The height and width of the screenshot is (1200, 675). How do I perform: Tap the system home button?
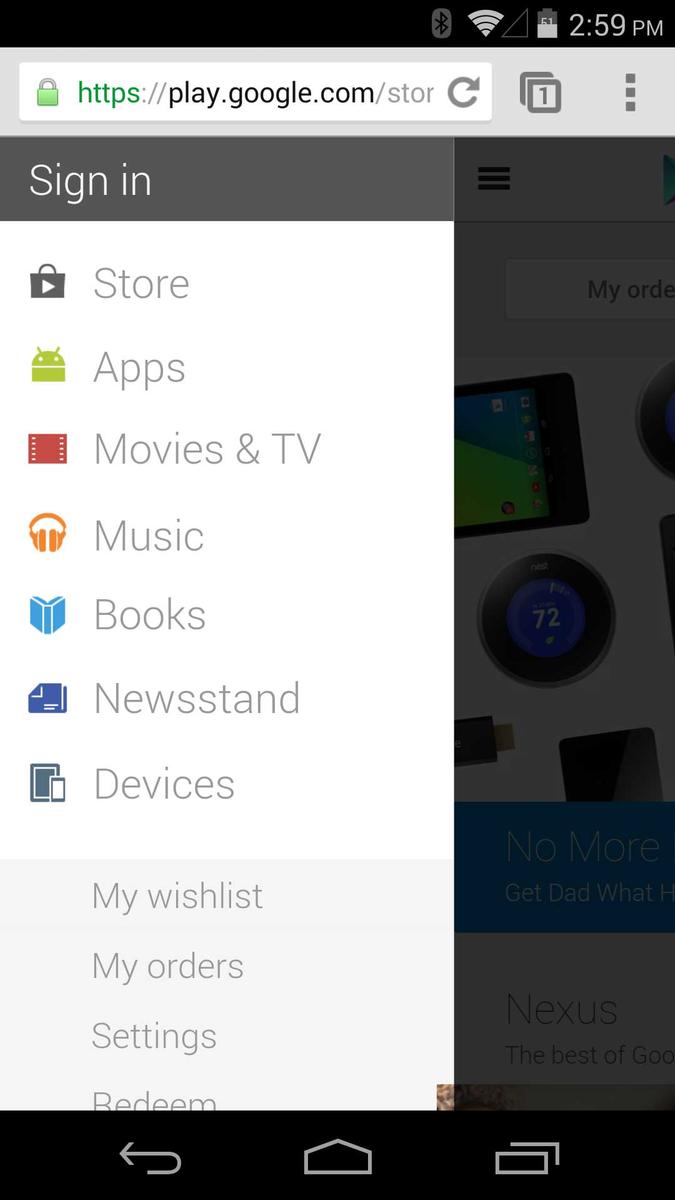click(x=338, y=1158)
